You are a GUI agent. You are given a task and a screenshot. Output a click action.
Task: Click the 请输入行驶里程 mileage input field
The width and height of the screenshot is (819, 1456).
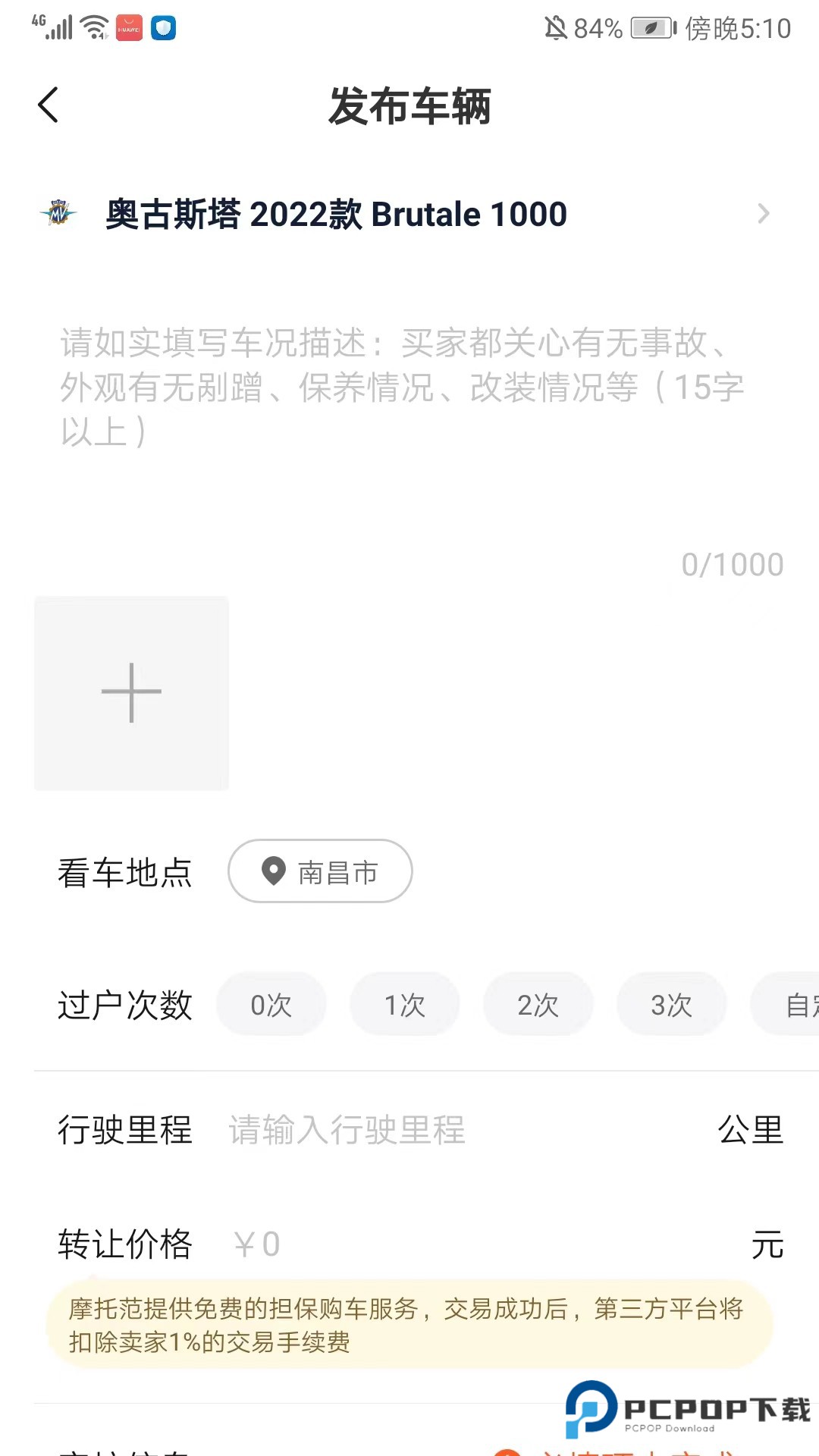(x=344, y=1131)
